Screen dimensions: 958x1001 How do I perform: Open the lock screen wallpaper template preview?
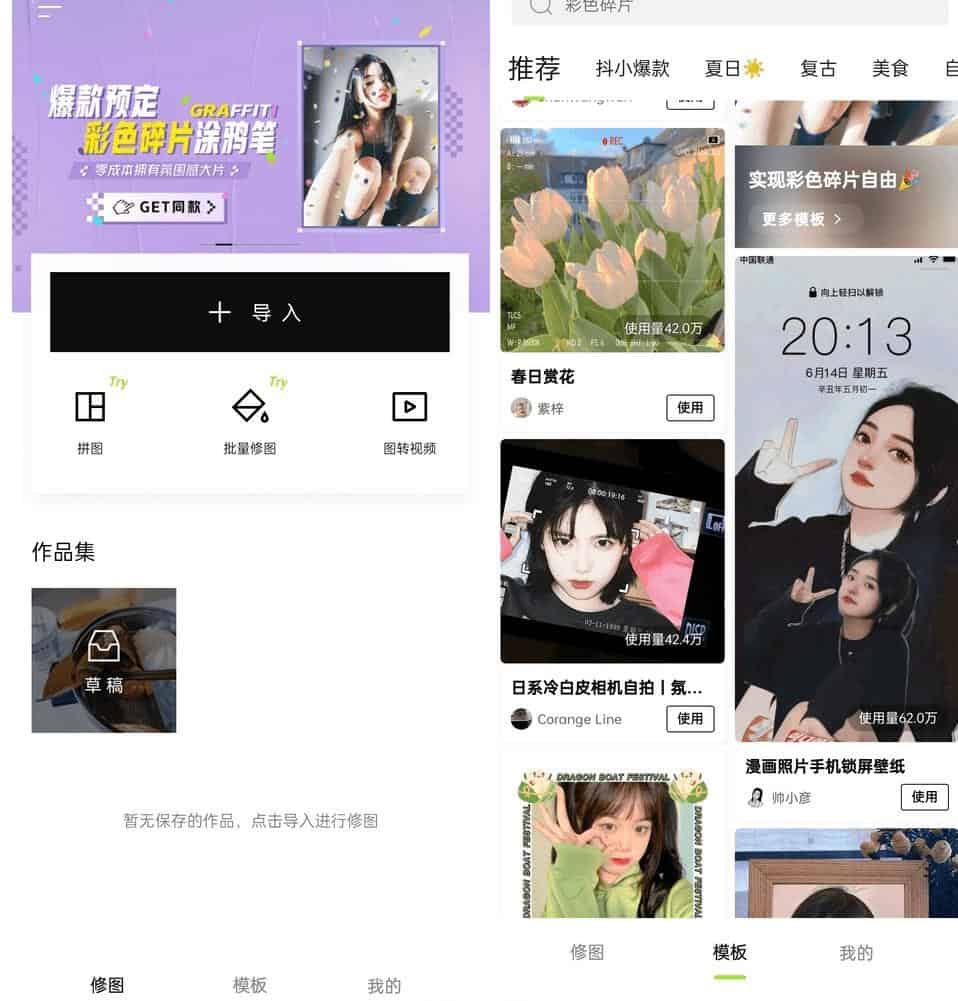point(846,498)
